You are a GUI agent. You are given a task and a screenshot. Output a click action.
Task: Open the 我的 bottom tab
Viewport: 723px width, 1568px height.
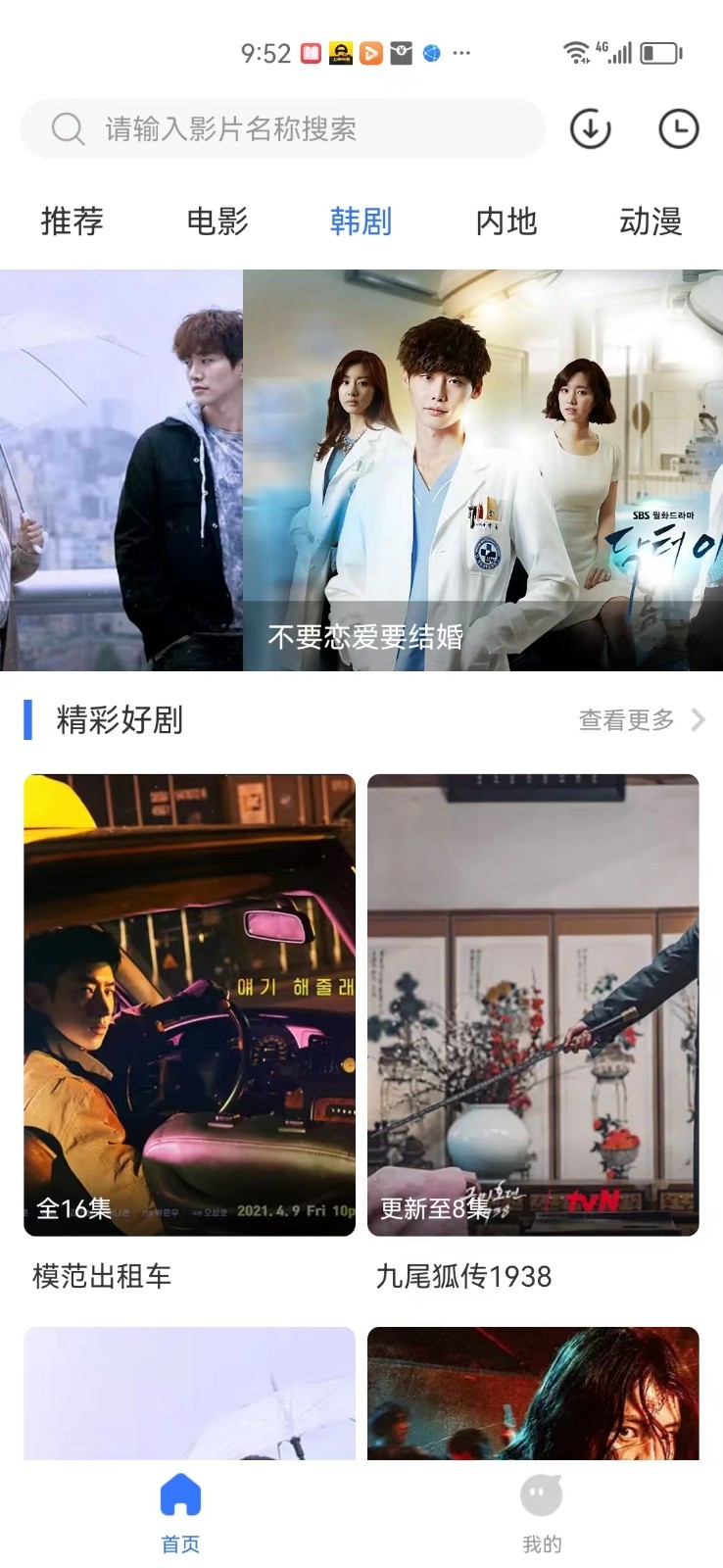point(541,1513)
